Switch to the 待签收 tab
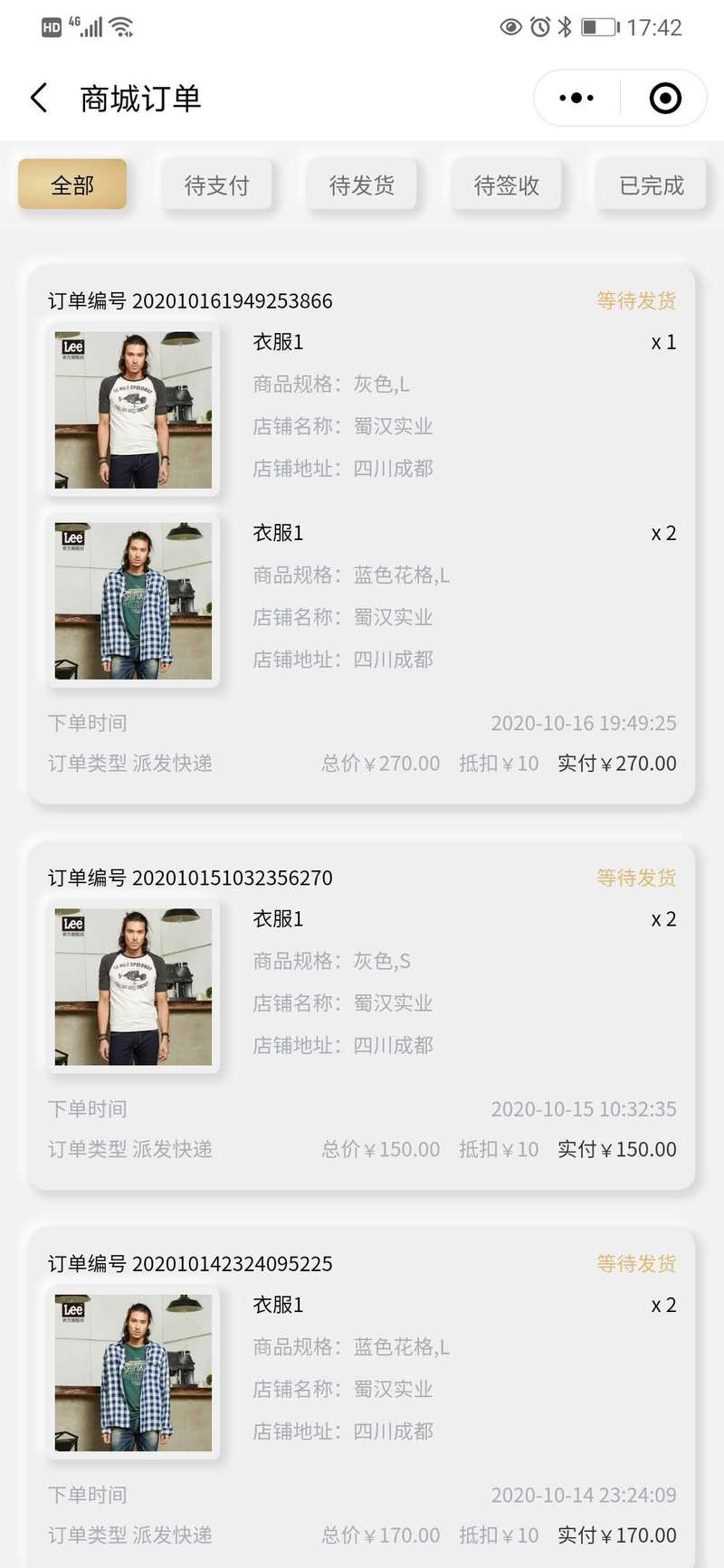This screenshot has width=724, height=1568. (507, 185)
